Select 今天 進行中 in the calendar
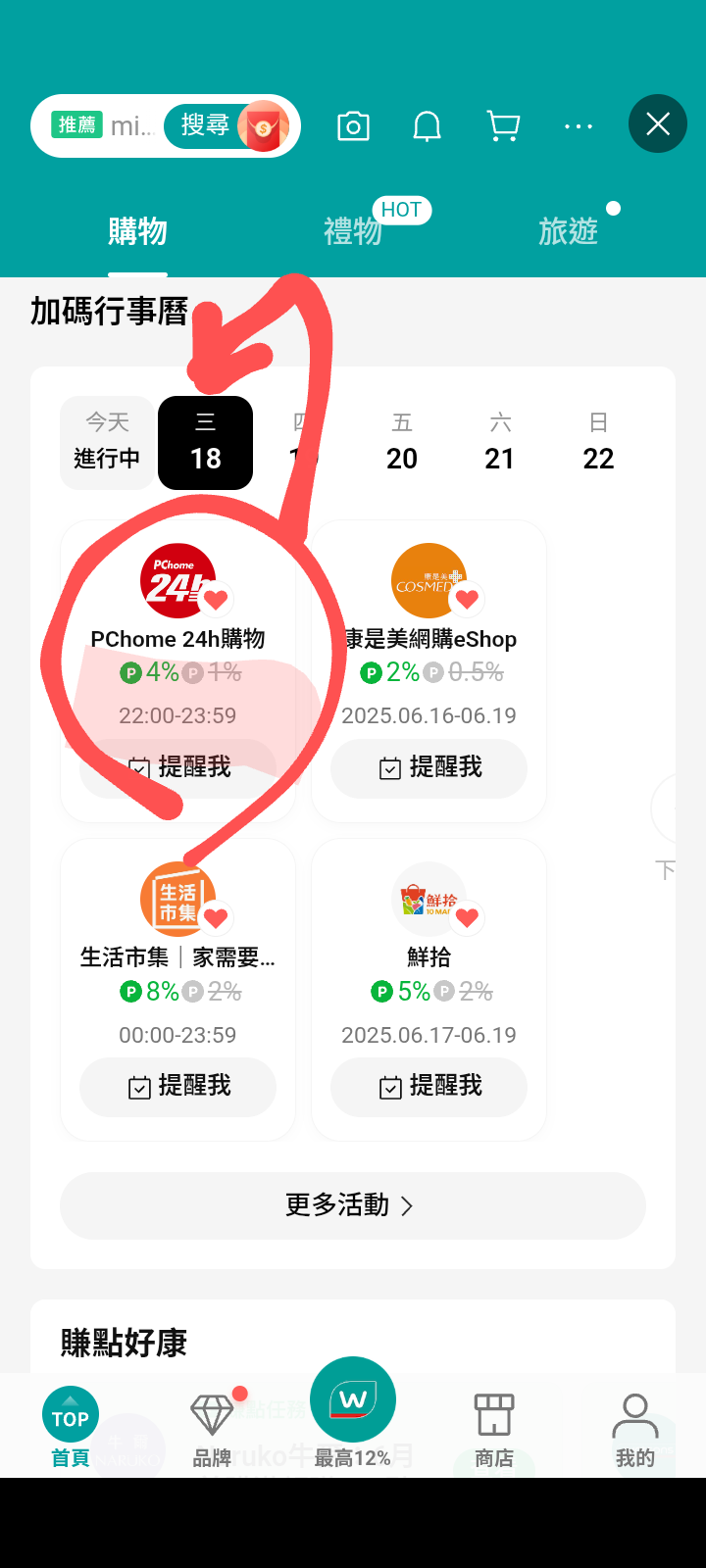The width and height of the screenshot is (706, 1568). tap(107, 442)
